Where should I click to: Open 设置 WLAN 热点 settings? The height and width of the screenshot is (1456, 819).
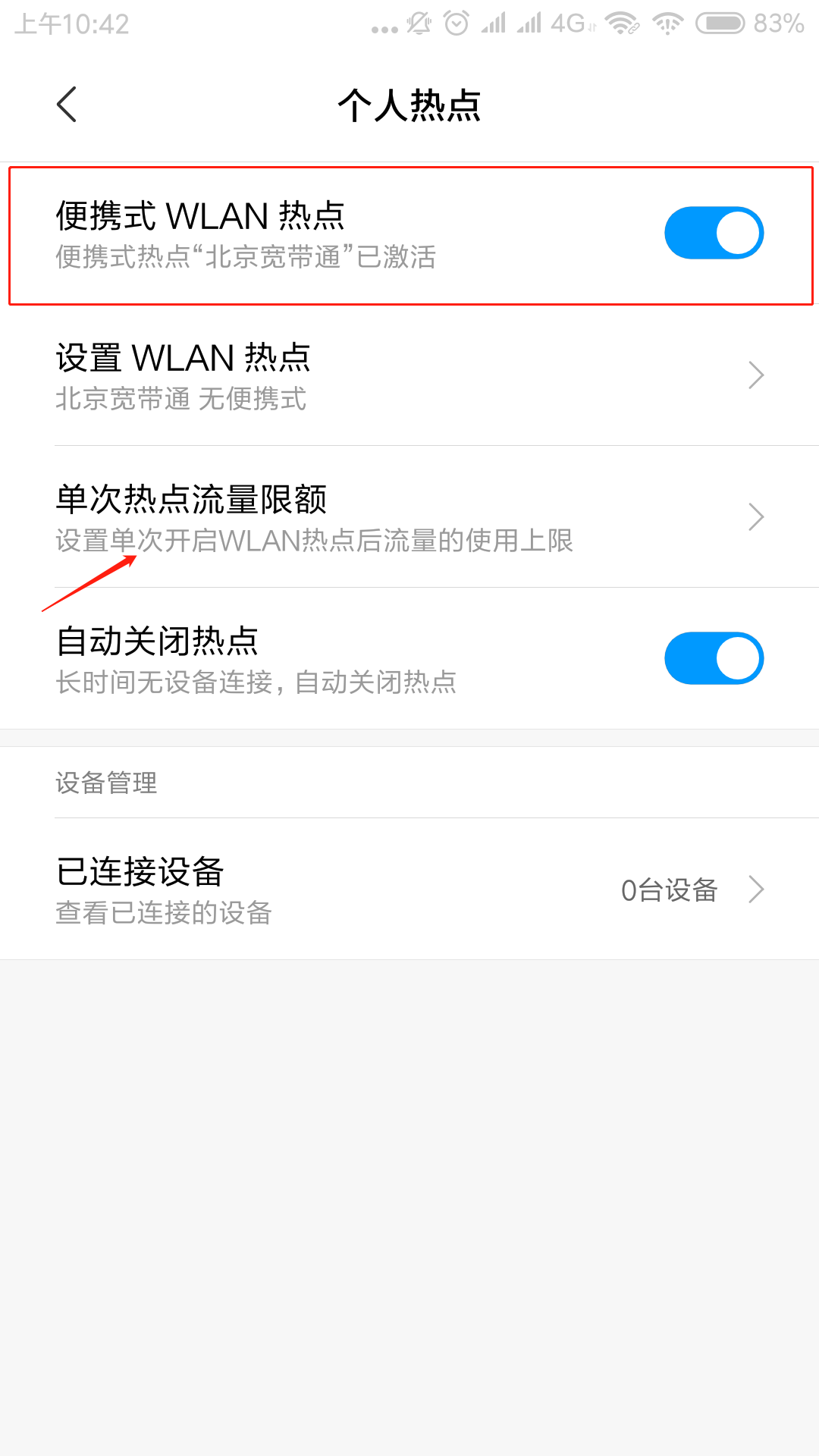(409, 375)
